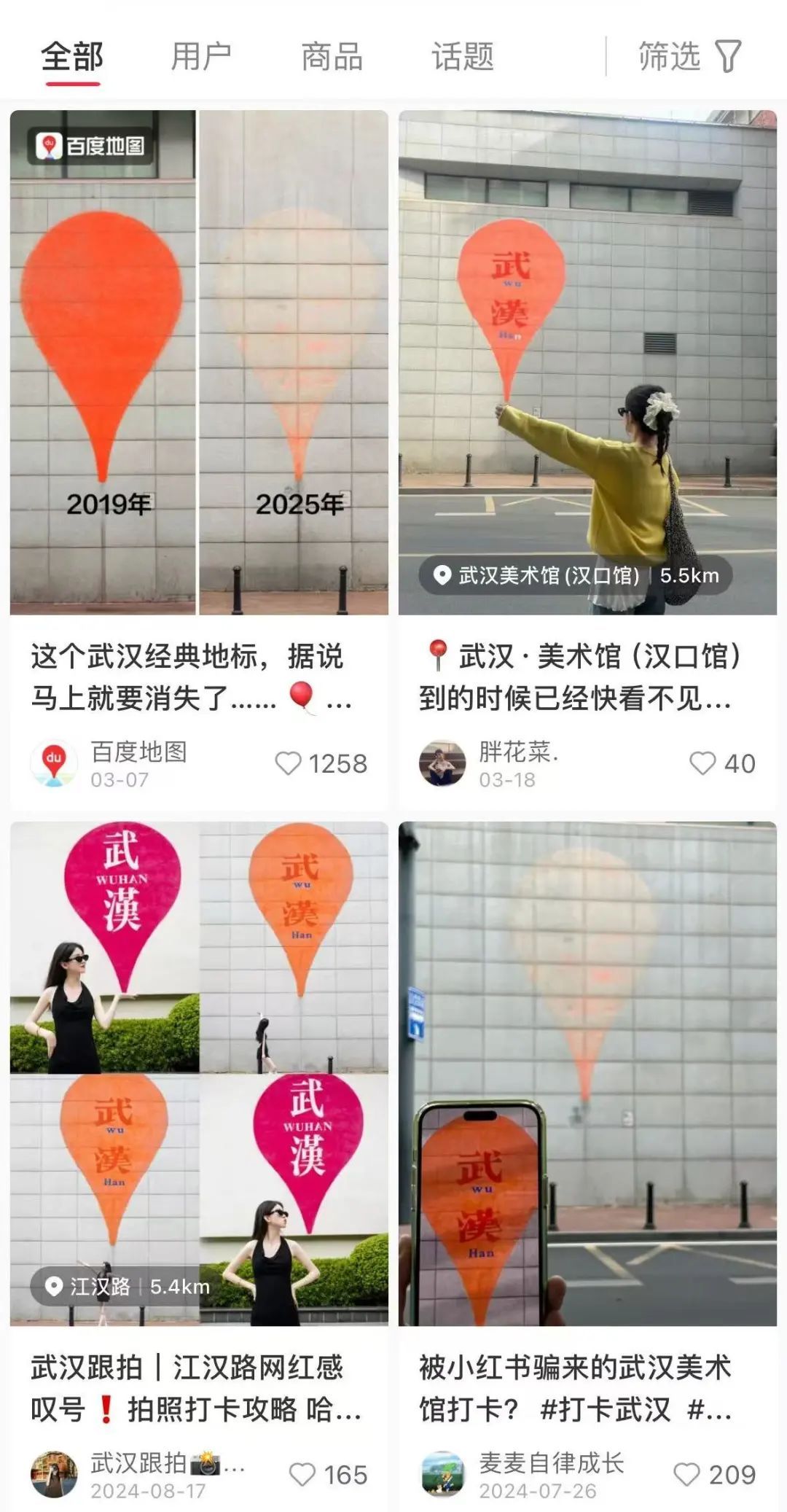Like 麦麦自律成长's post with 209 likes

click(x=686, y=1474)
